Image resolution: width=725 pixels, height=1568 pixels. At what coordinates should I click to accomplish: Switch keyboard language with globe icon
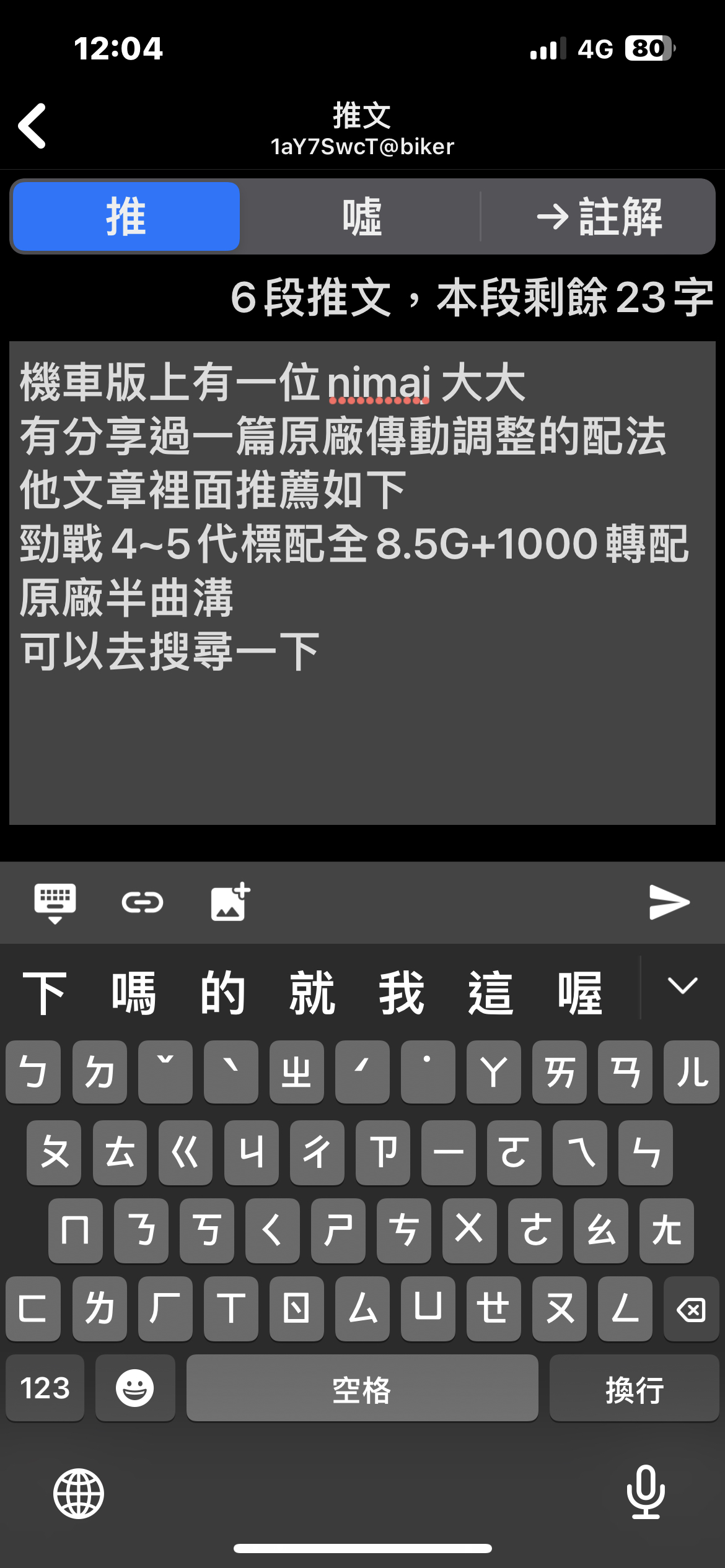click(79, 1494)
